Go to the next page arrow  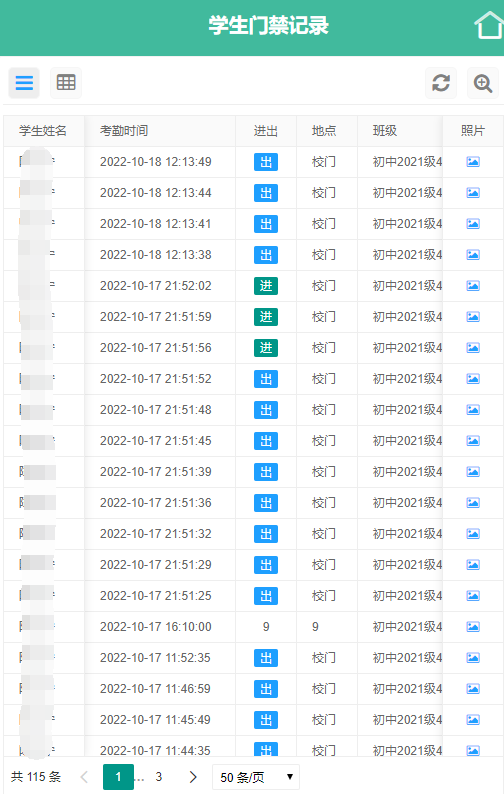pyautogui.click(x=192, y=777)
